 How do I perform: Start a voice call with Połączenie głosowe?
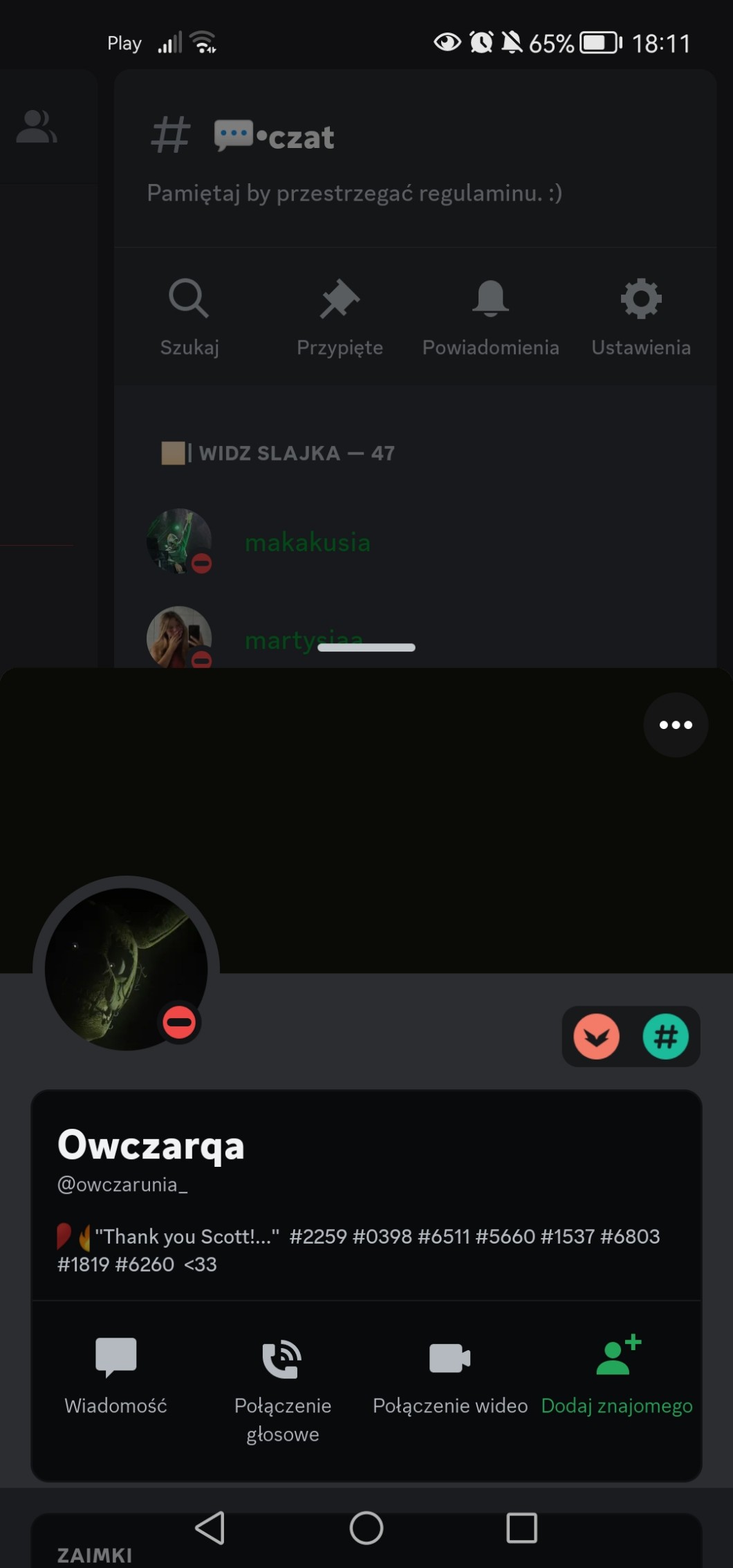pos(282,1387)
